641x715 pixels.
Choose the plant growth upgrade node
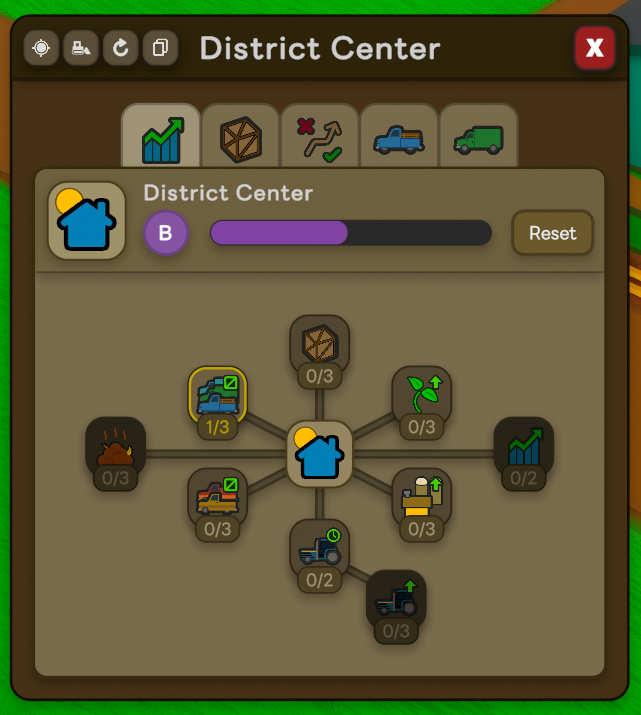tap(421, 396)
